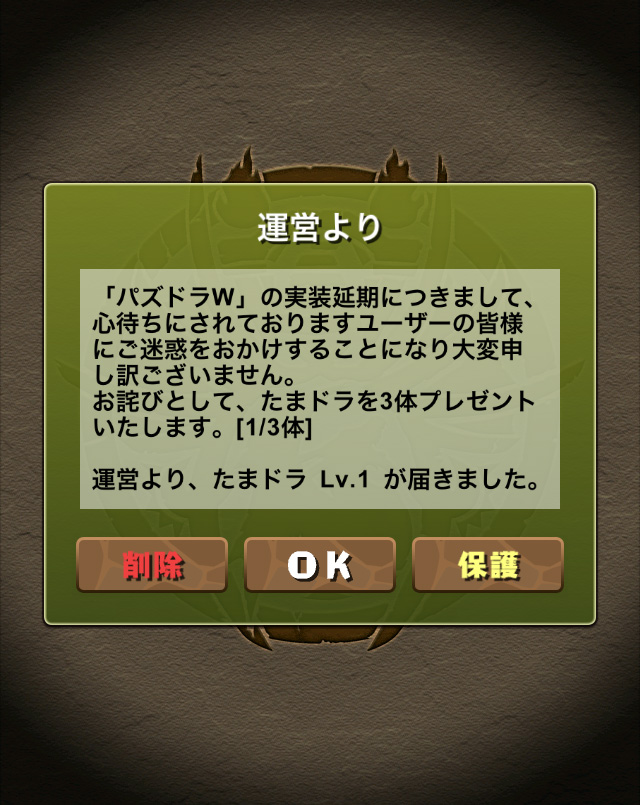Confirm the message with OK
Screen dimensions: 640x805
pos(320,565)
